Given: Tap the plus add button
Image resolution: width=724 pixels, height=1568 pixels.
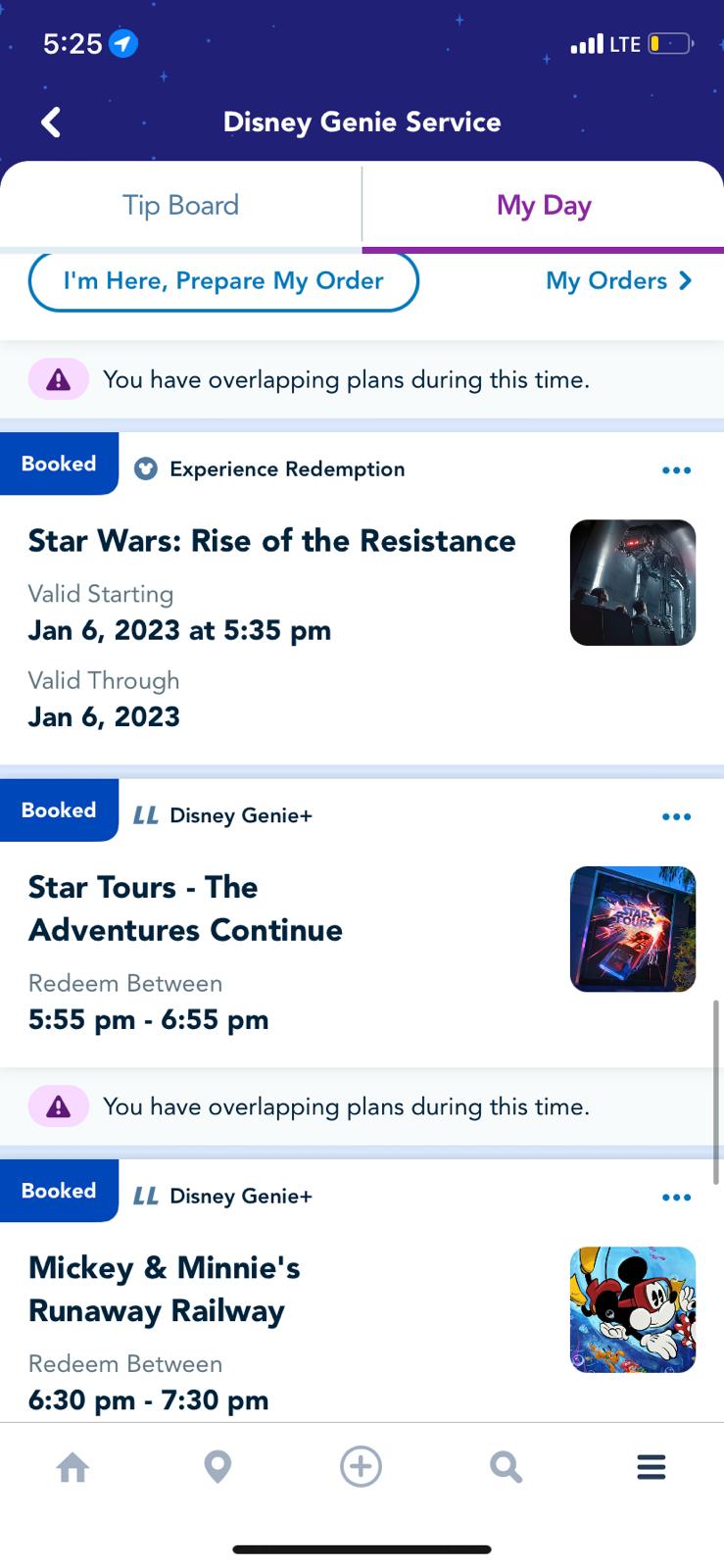Looking at the screenshot, I should [361, 1467].
